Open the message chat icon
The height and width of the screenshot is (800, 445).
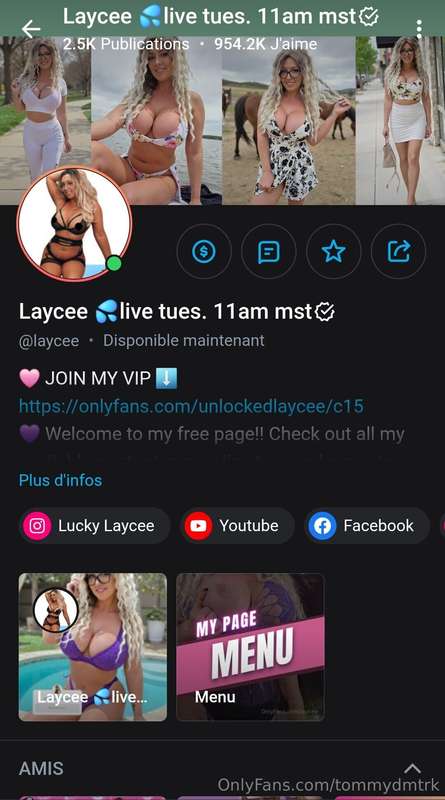268,251
